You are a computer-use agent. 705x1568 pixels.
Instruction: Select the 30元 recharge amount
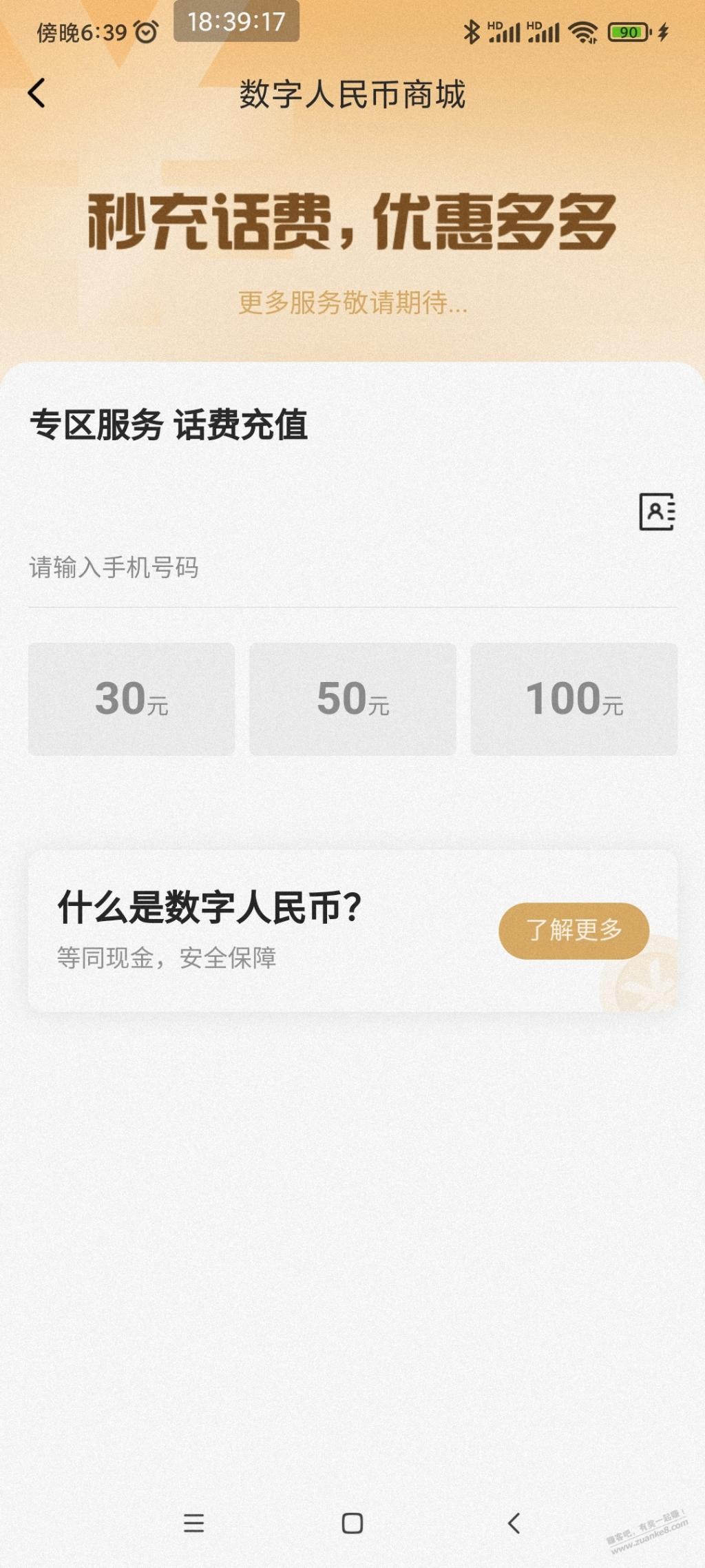click(x=131, y=699)
